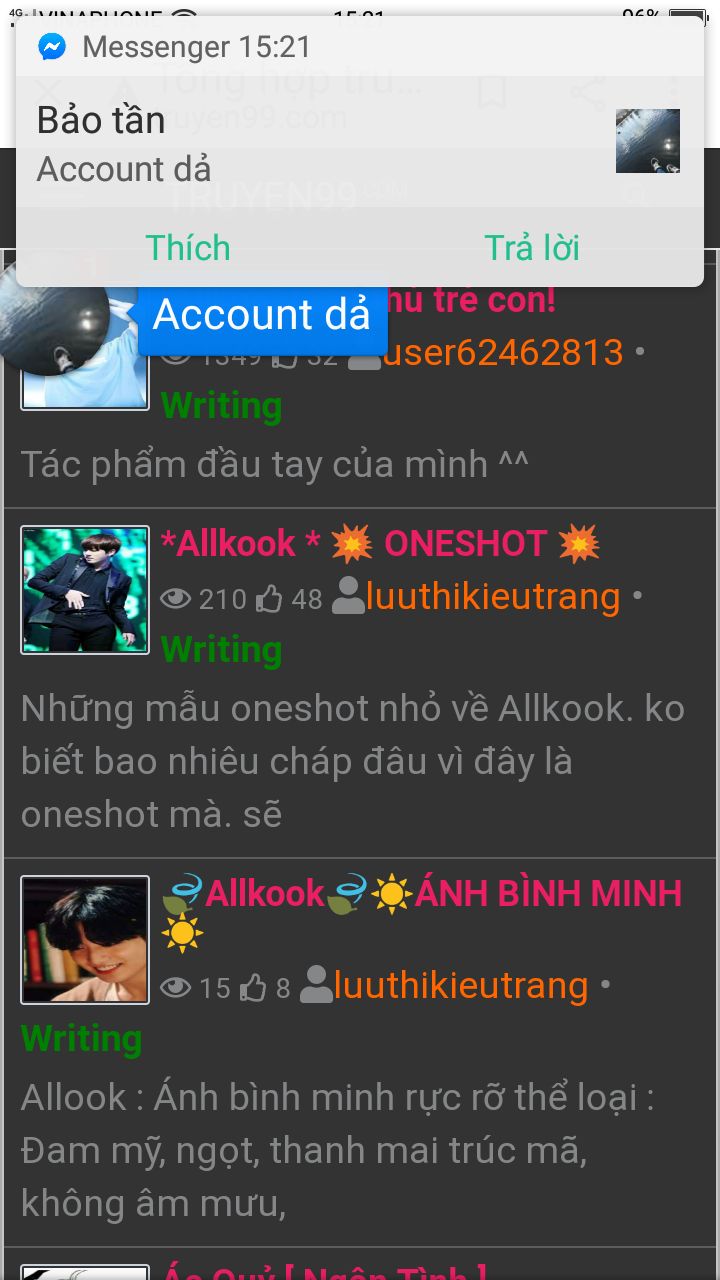View luuthikieutrang's profile under ÁNH BÌNH MINH

(460, 986)
